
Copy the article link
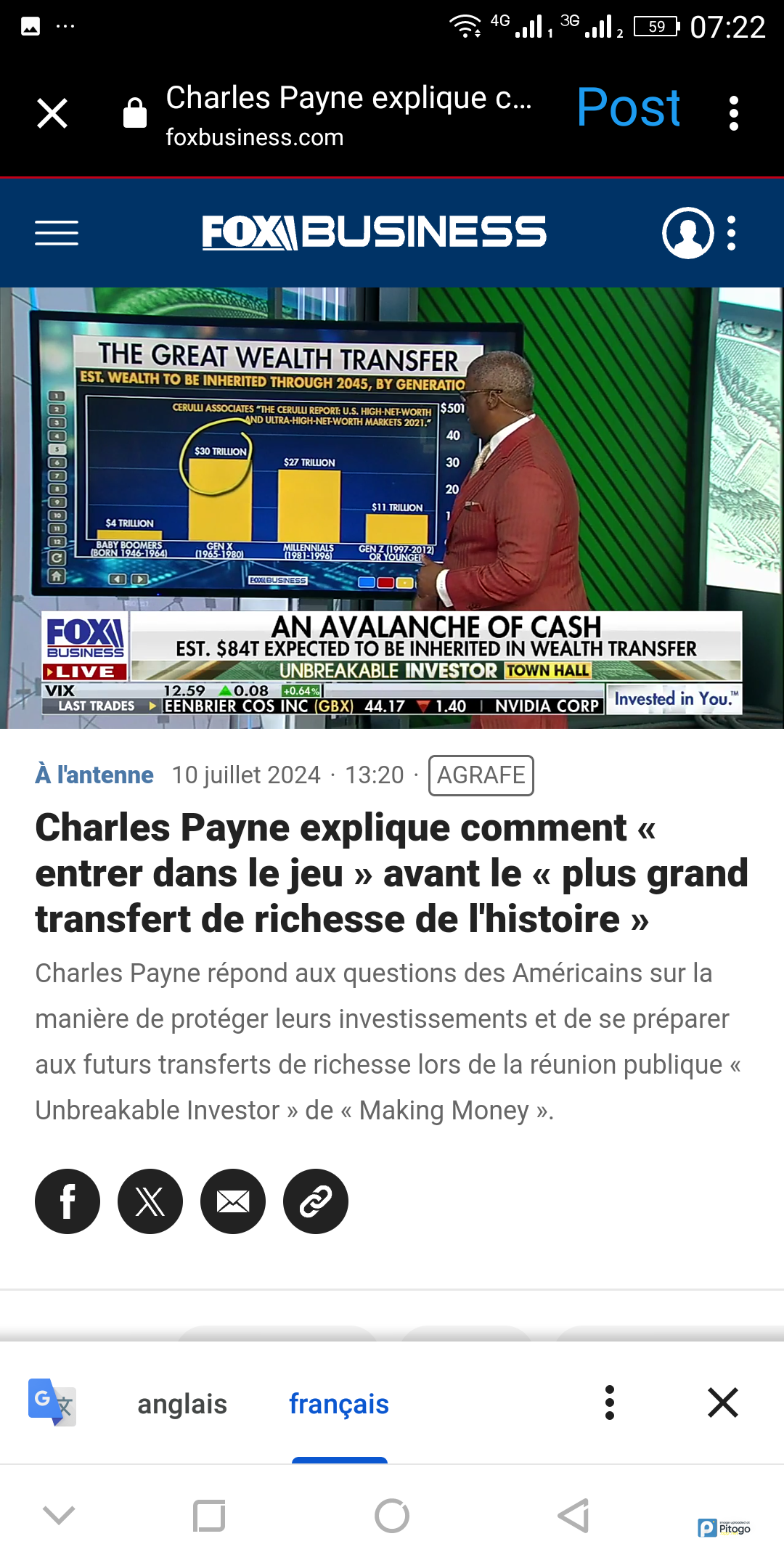316,1201
